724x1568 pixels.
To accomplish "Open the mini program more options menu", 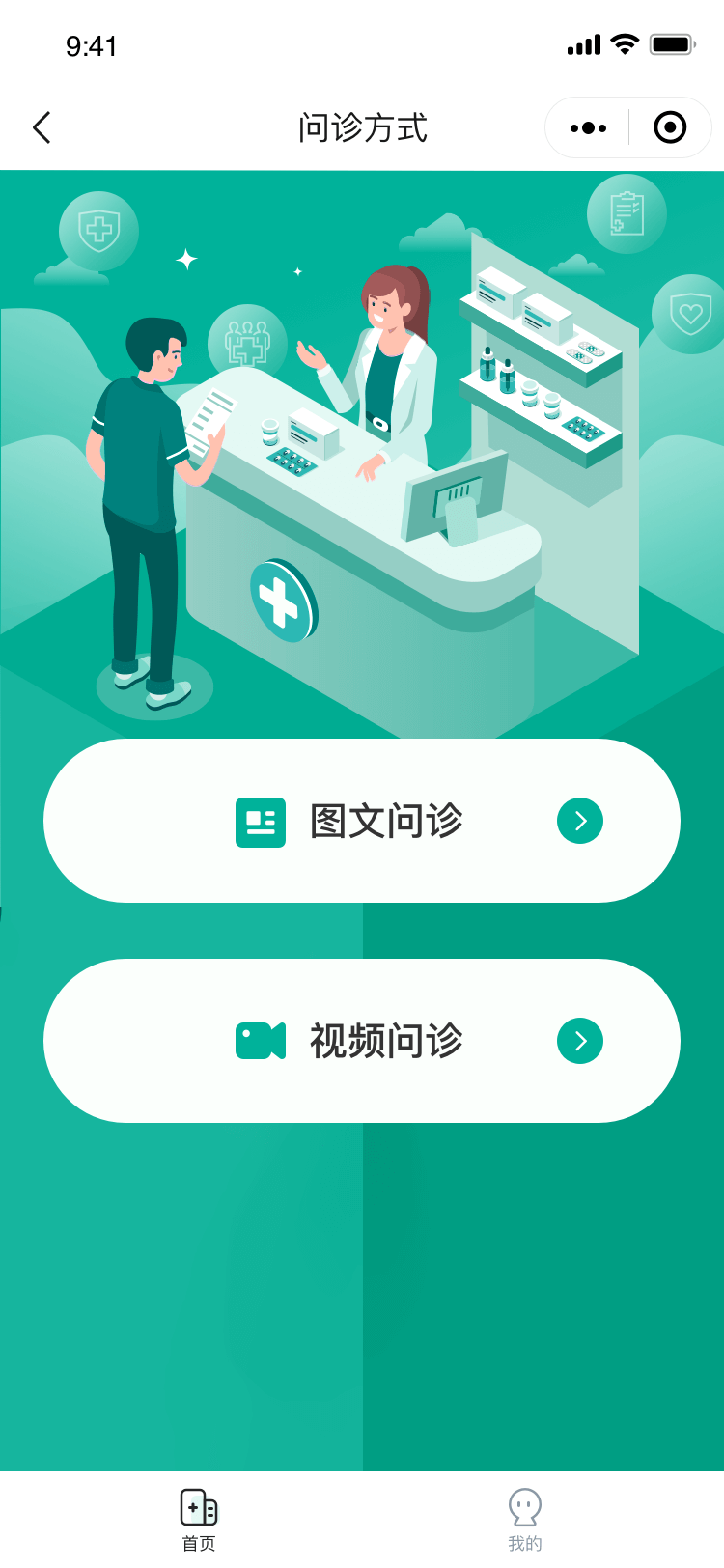I will point(588,127).
